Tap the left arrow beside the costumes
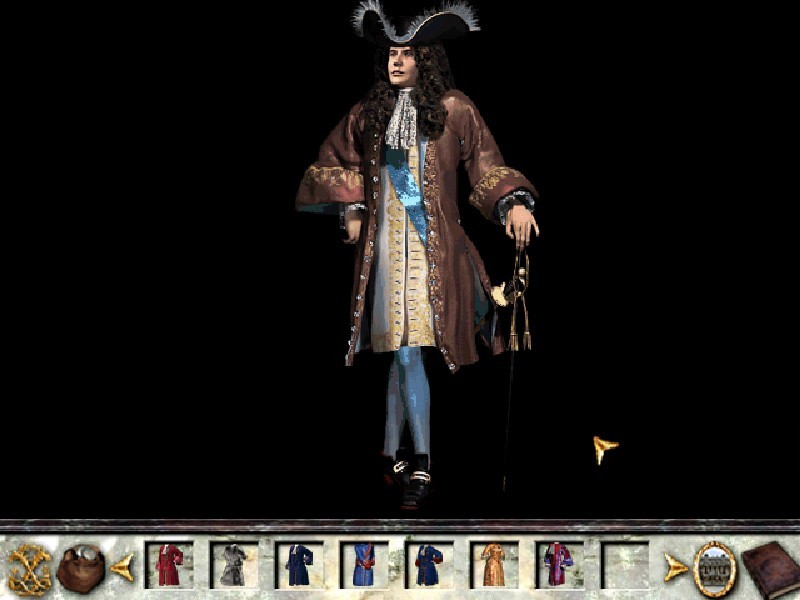800x600 pixels. [x=122, y=568]
